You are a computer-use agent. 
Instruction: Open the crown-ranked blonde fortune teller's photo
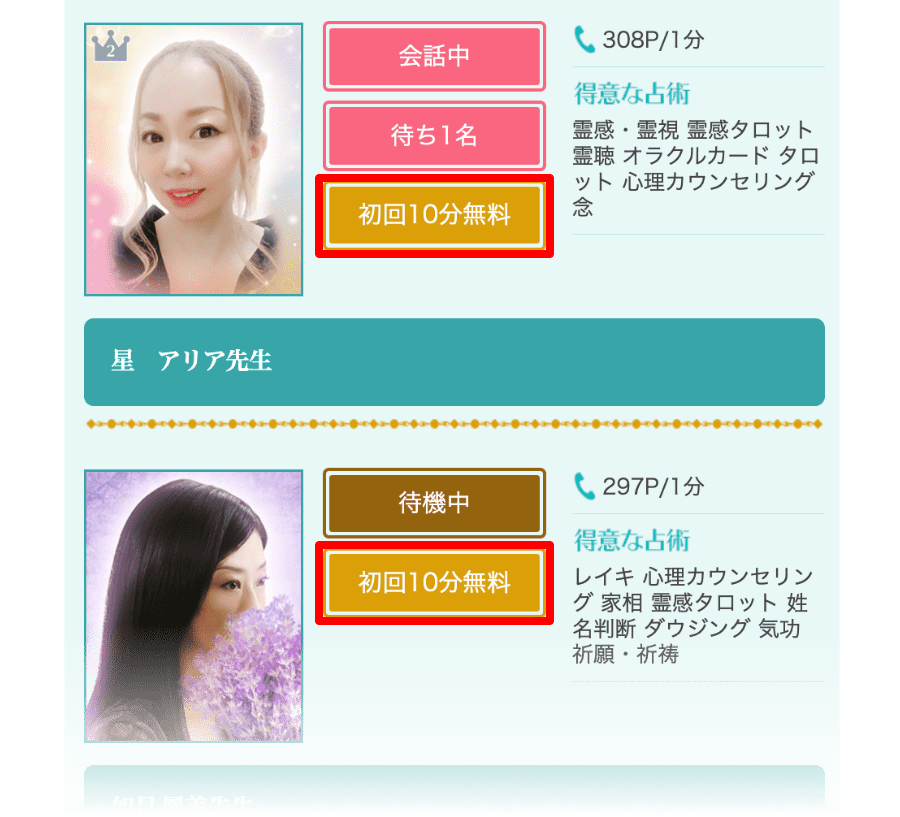click(x=194, y=160)
